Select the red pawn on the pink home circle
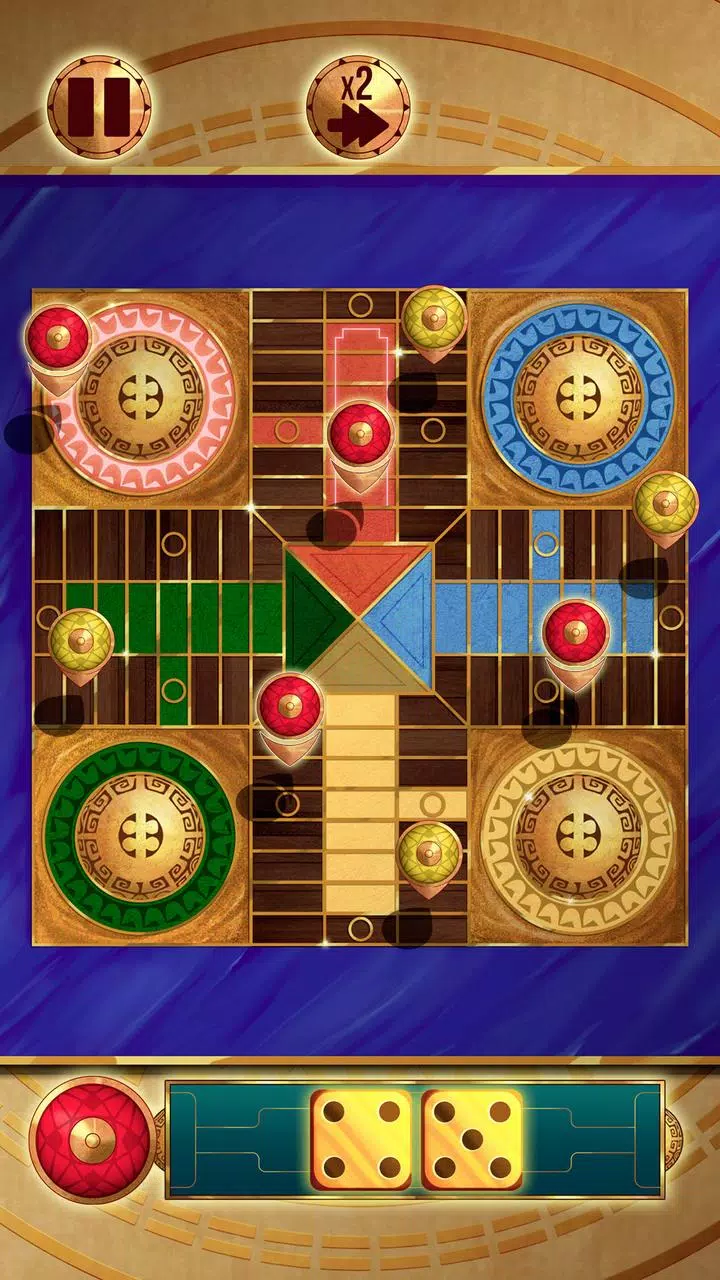 pos(58,338)
